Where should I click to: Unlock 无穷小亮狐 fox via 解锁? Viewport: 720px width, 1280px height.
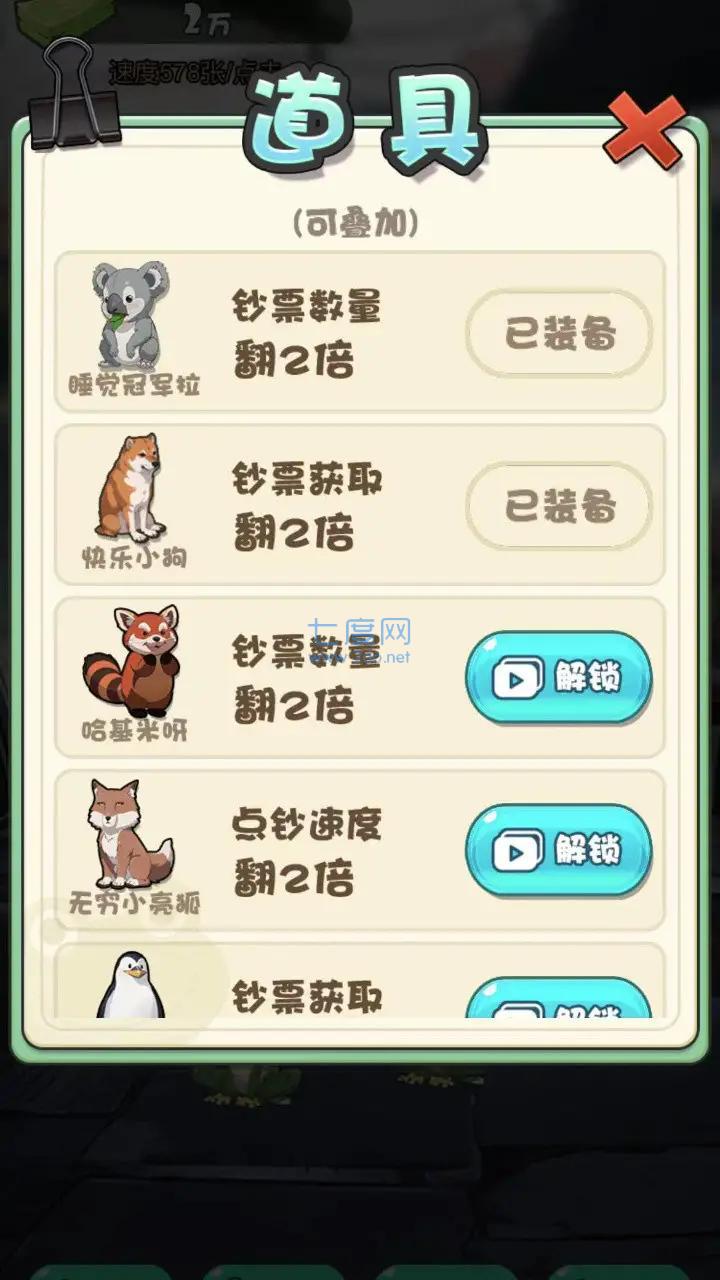pyautogui.click(x=559, y=850)
